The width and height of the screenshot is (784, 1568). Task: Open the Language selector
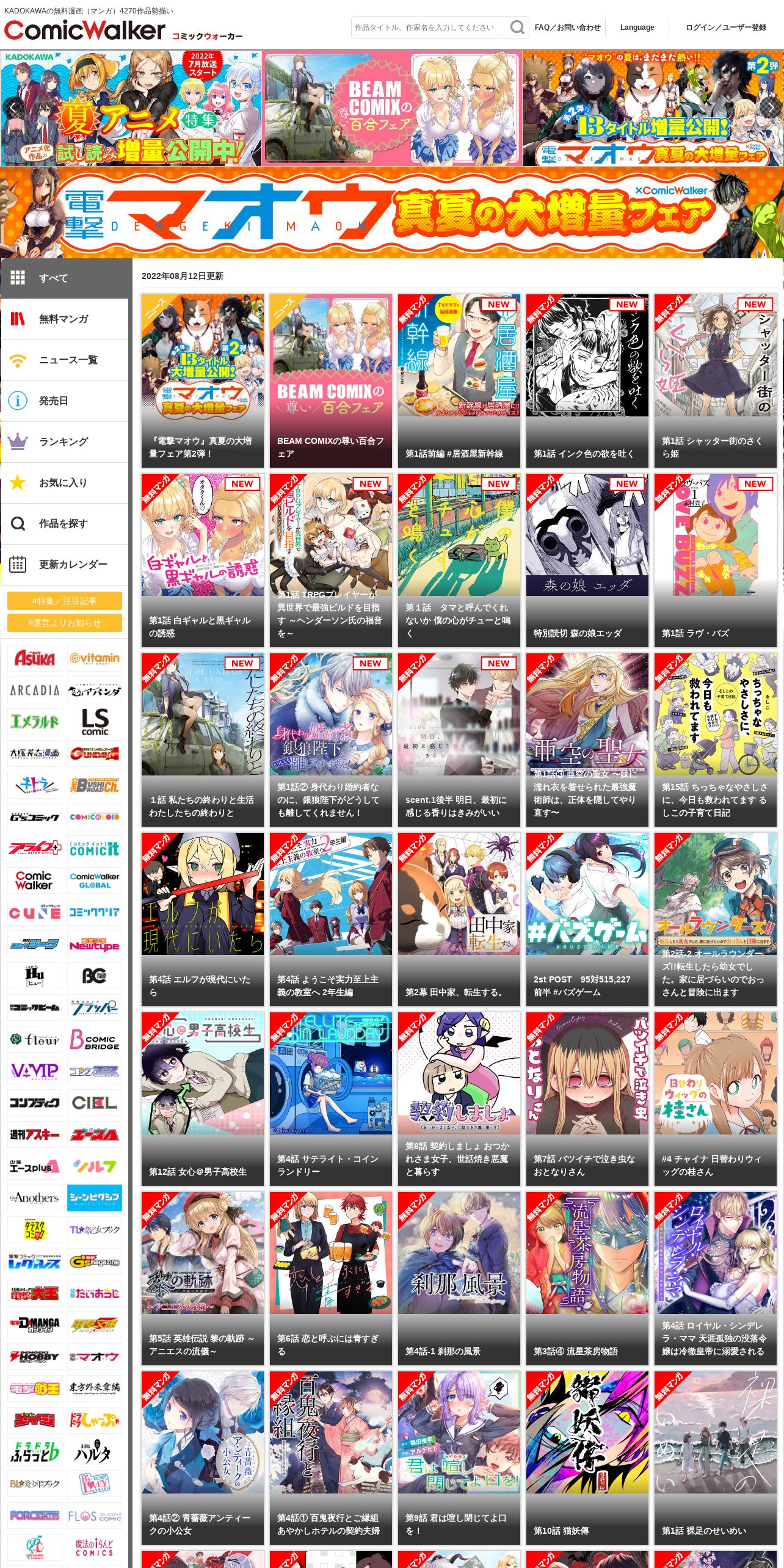tap(637, 27)
